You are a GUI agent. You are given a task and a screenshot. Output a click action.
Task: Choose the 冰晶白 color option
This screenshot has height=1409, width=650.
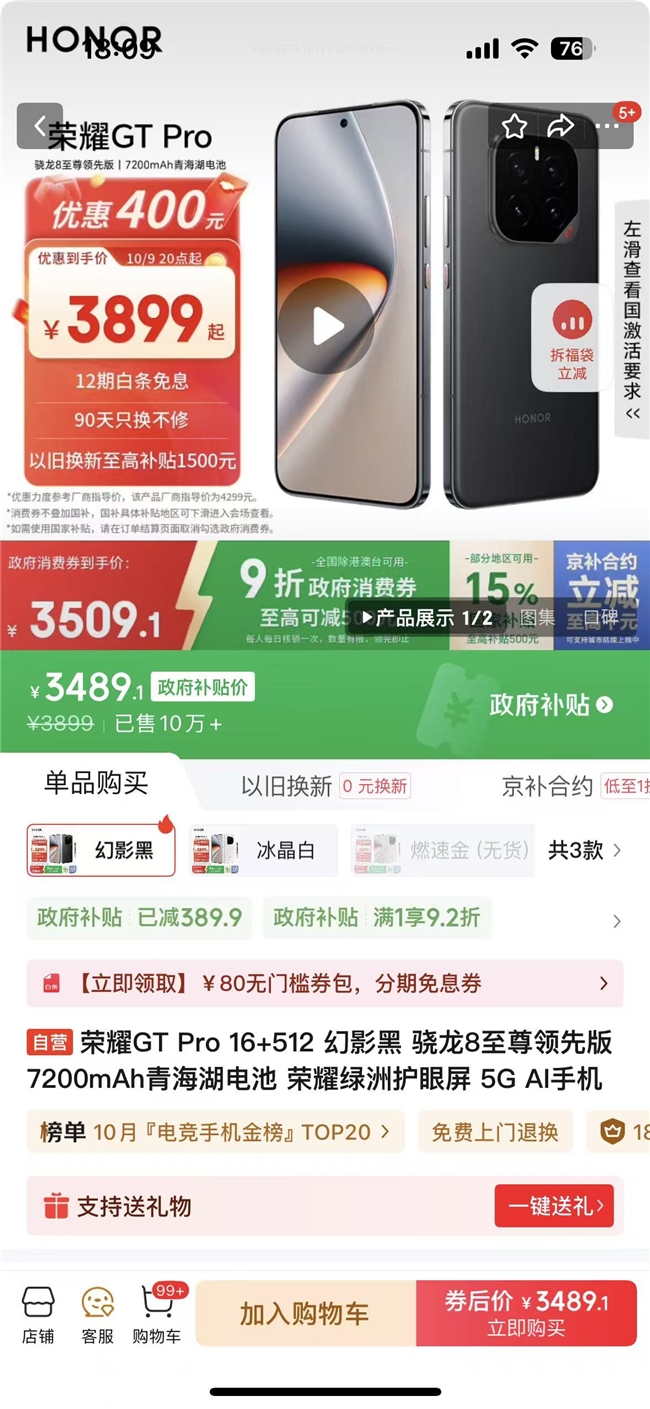(x=264, y=850)
